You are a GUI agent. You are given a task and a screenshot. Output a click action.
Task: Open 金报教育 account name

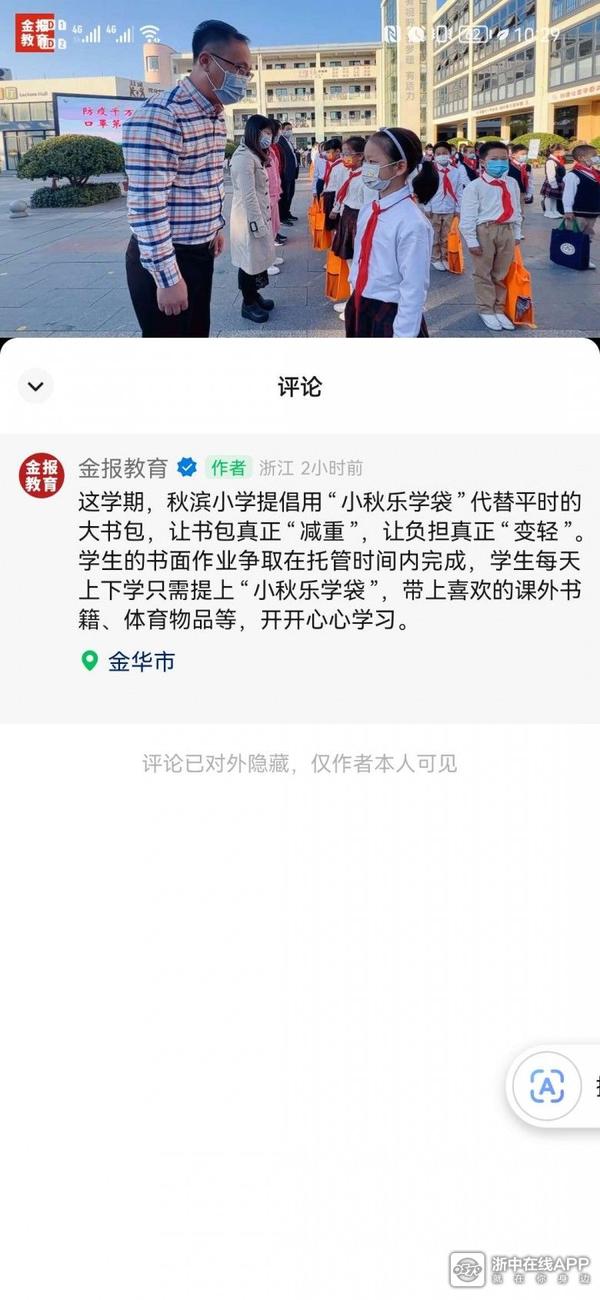click(123, 468)
